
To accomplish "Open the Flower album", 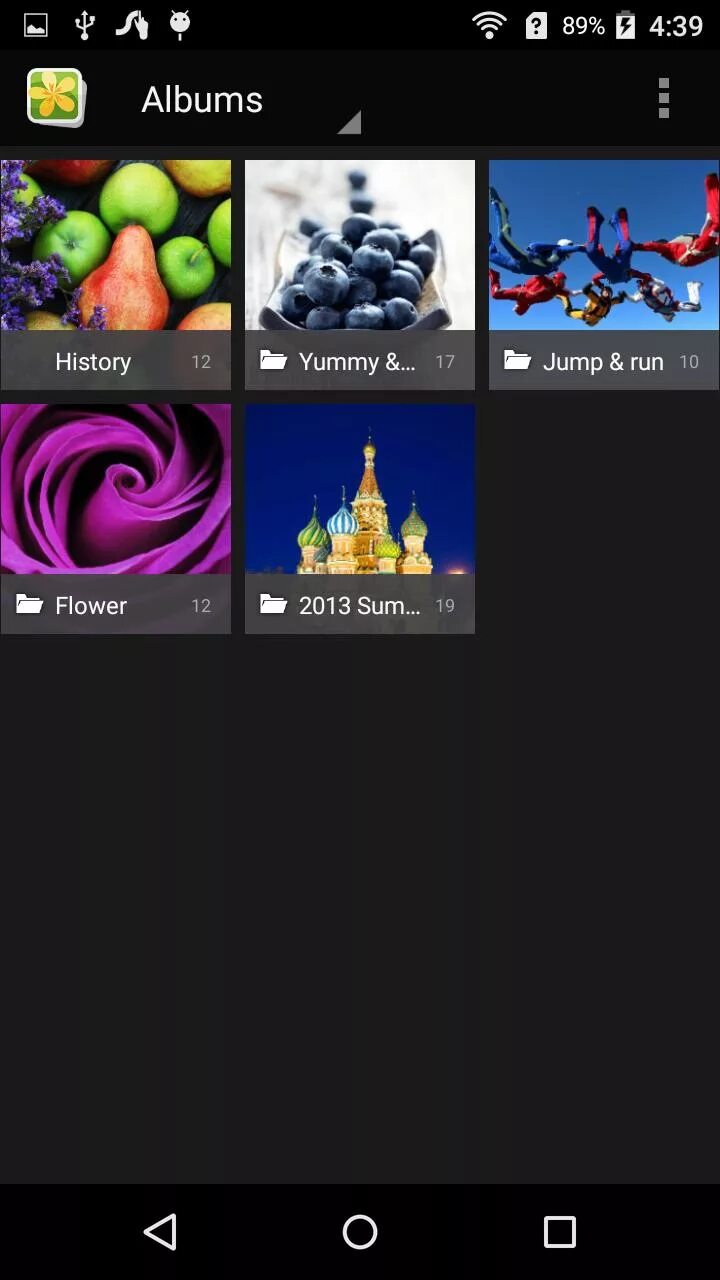I will point(116,519).
